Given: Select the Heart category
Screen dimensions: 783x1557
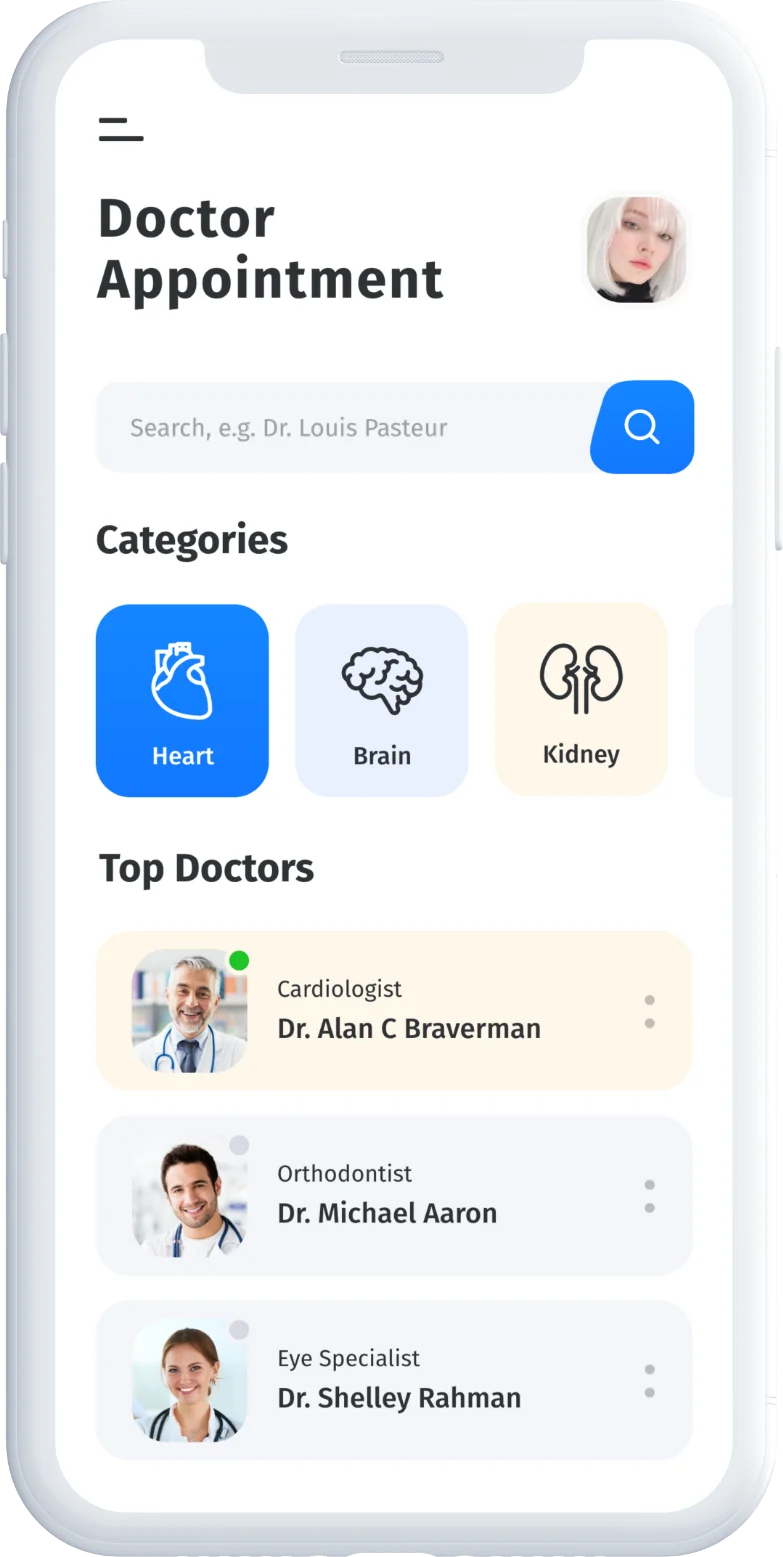Looking at the screenshot, I should click(182, 700).
